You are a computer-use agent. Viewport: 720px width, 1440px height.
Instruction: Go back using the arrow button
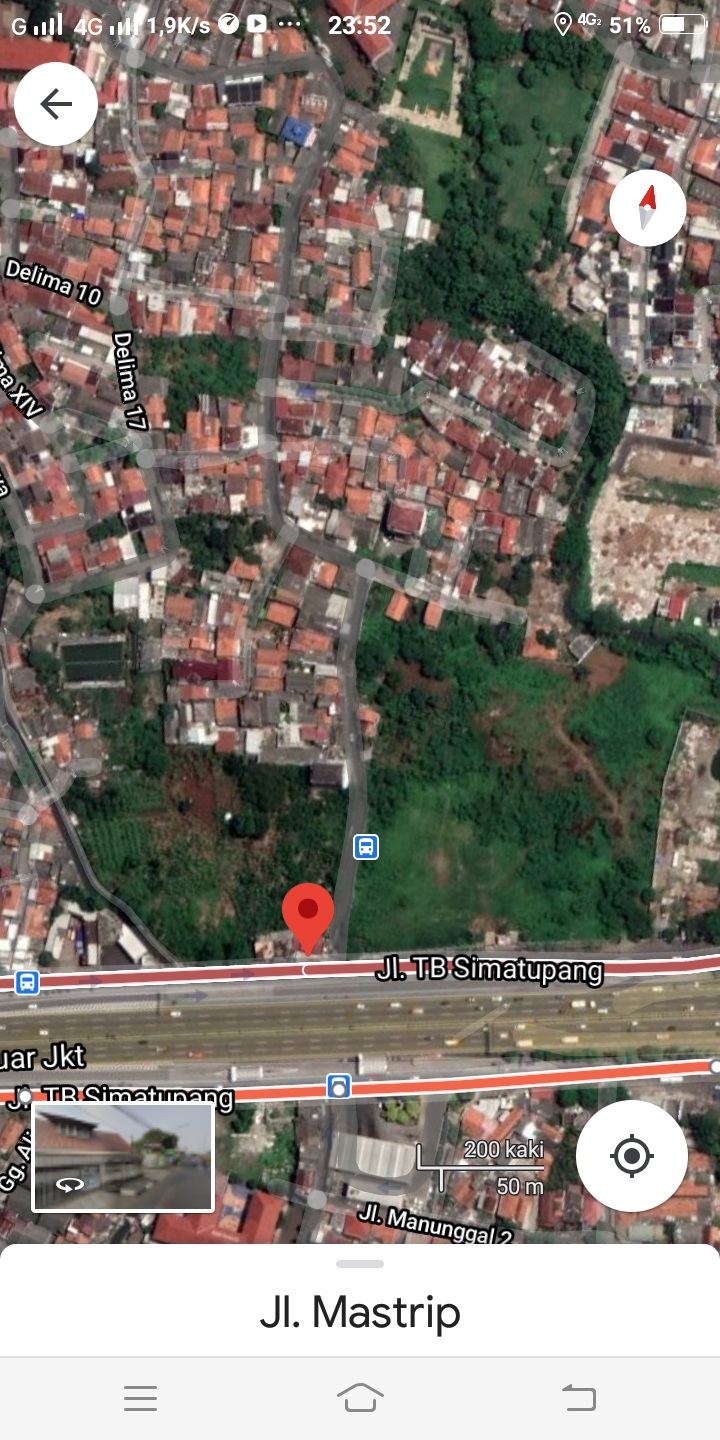tap(56, 104)
